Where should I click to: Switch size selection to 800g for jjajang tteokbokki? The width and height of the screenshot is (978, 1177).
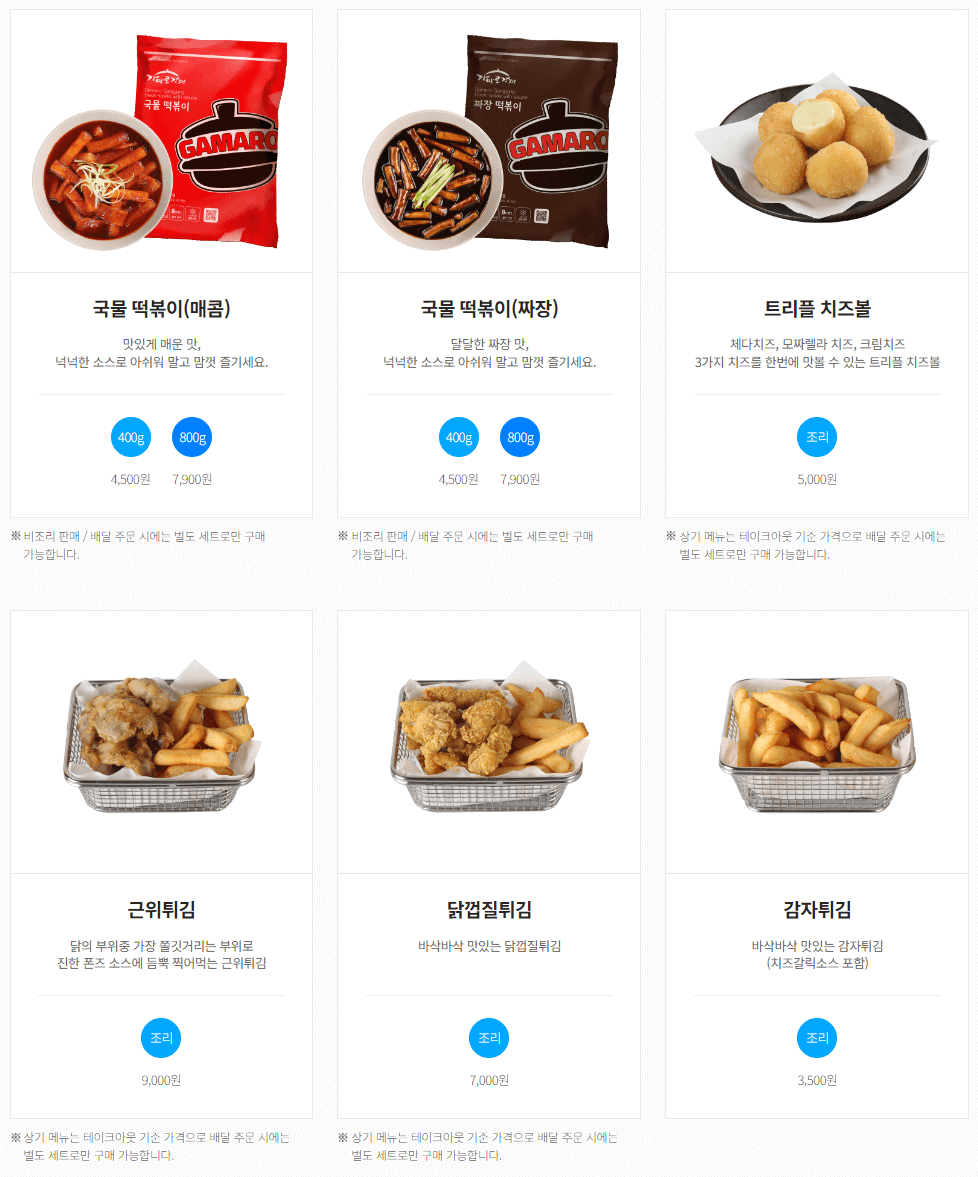click(x=519, y=437)
